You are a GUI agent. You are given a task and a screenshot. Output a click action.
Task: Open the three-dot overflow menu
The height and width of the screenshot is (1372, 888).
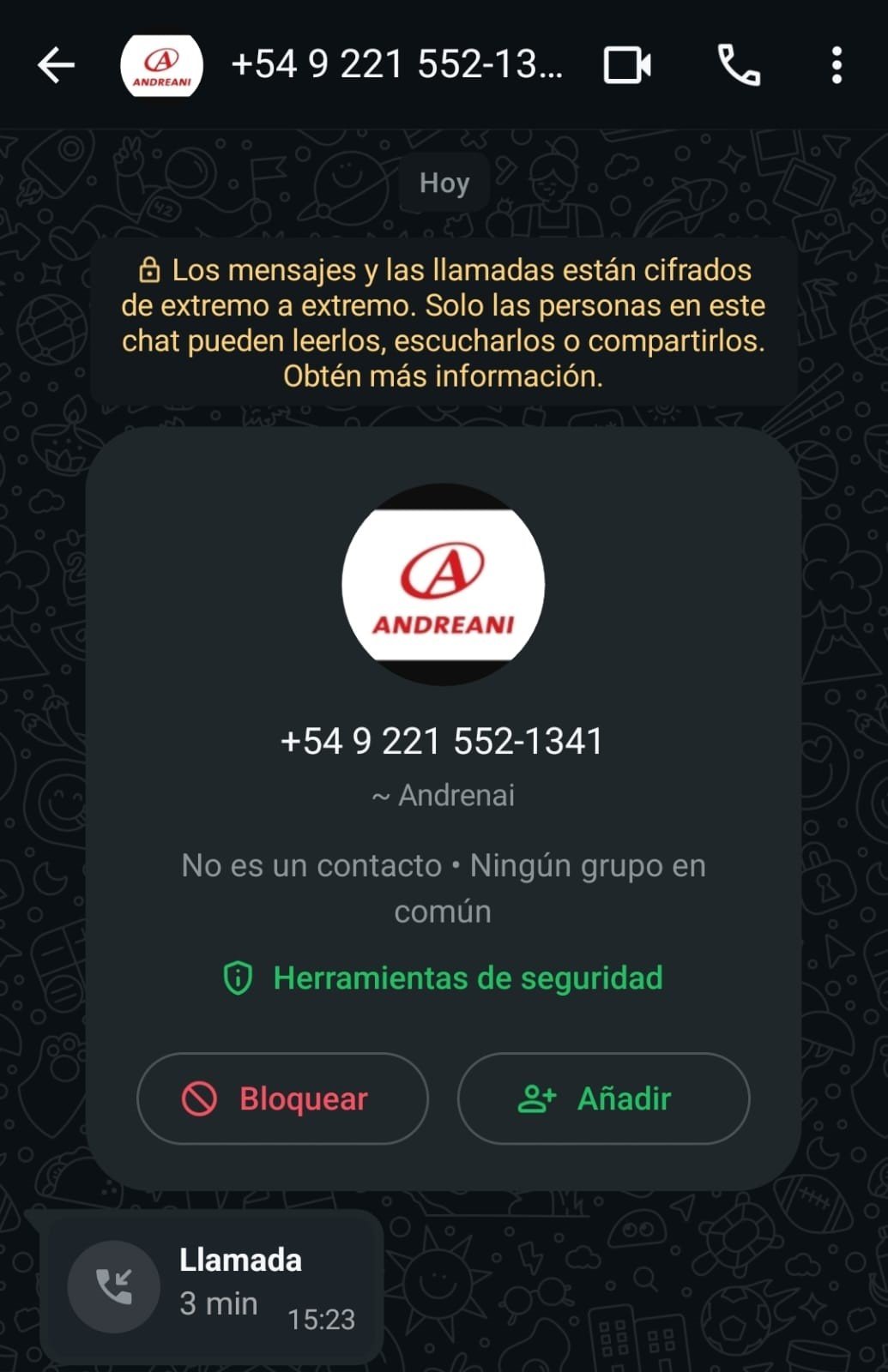(837, 66)
